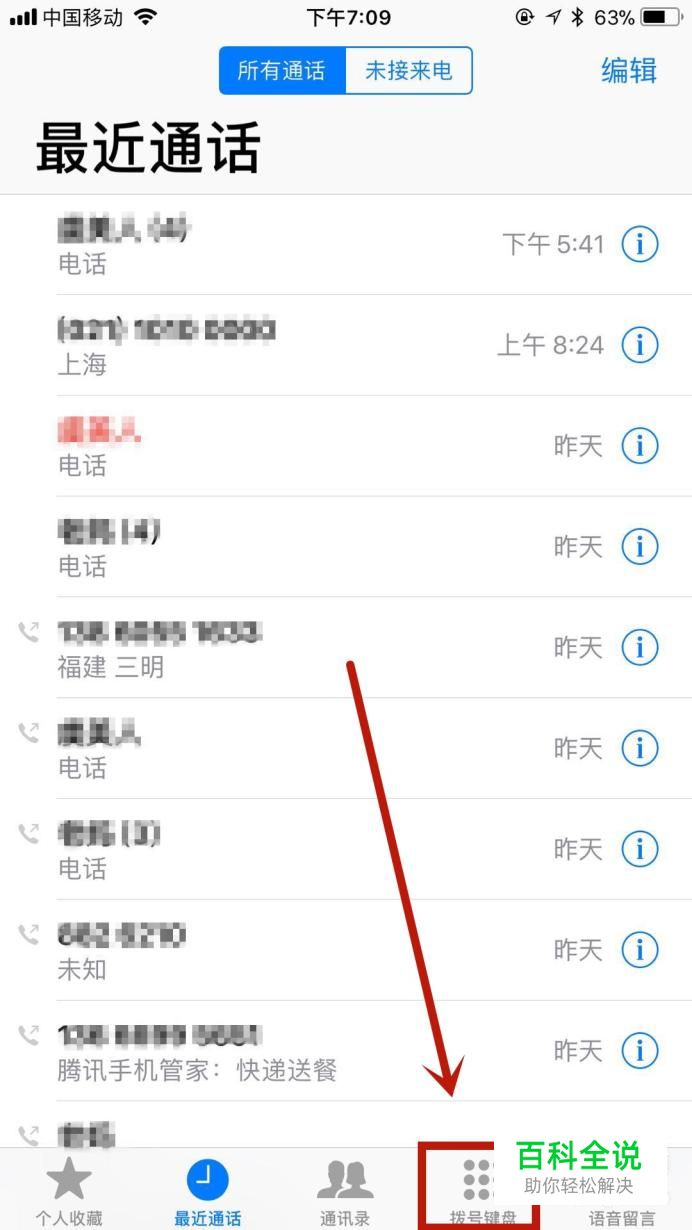Select the 所有通话 all calls segment

282,71
